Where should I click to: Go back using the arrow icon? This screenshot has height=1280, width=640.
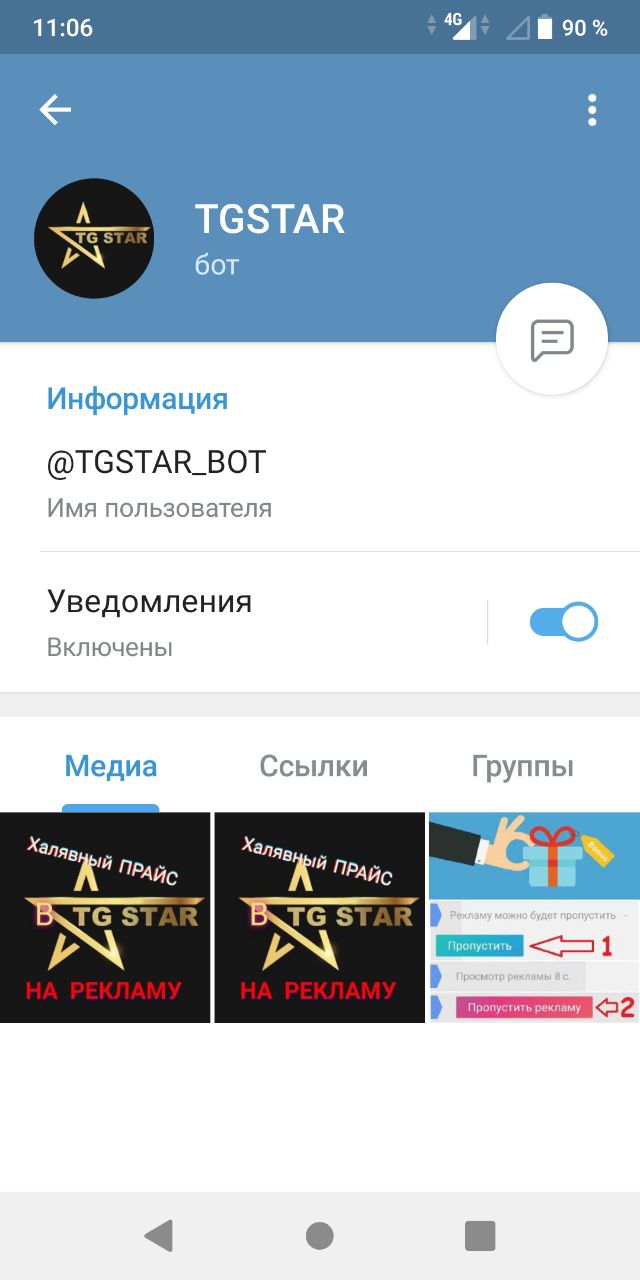[x=55, y=110]
